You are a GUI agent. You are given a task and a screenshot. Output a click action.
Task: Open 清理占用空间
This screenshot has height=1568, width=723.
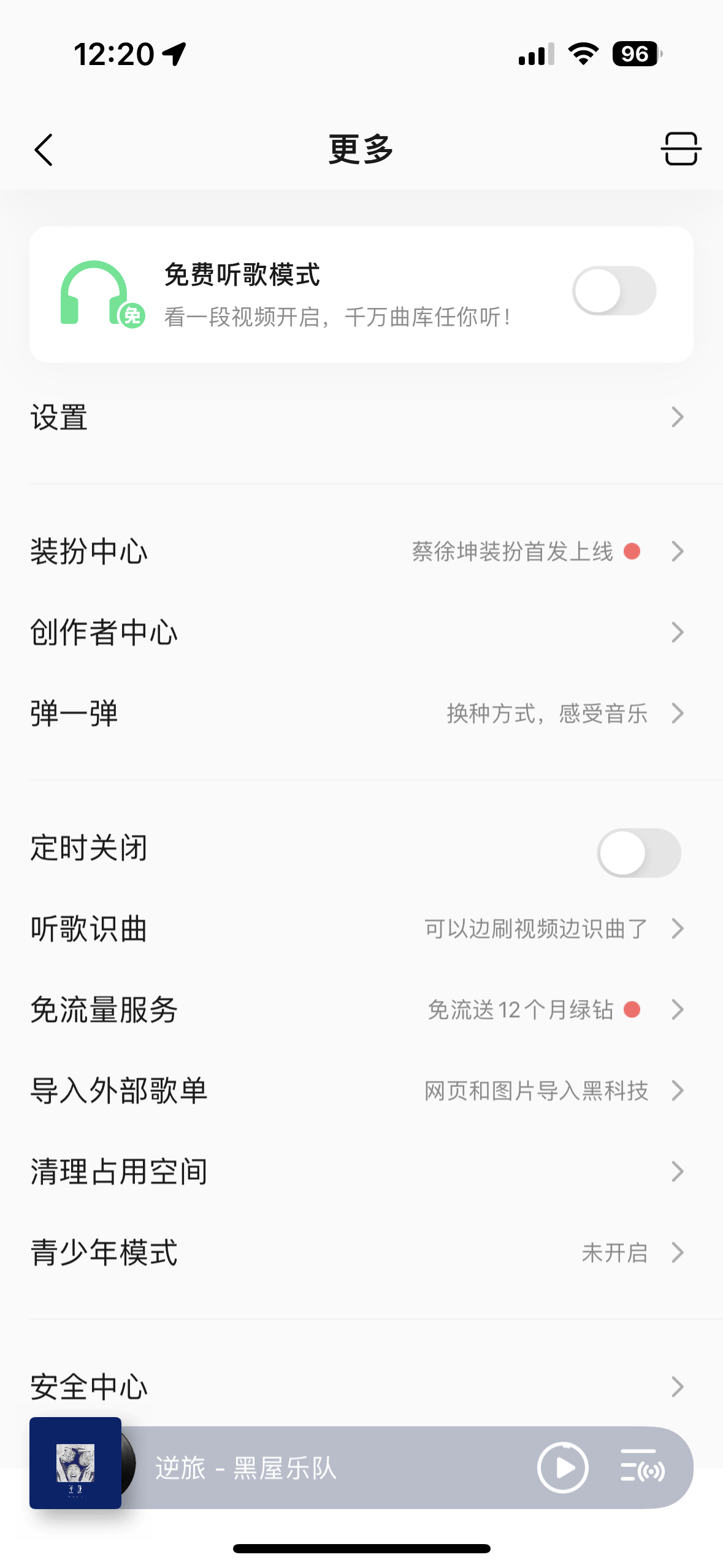pyautogui.click(x=361, y=1172)
